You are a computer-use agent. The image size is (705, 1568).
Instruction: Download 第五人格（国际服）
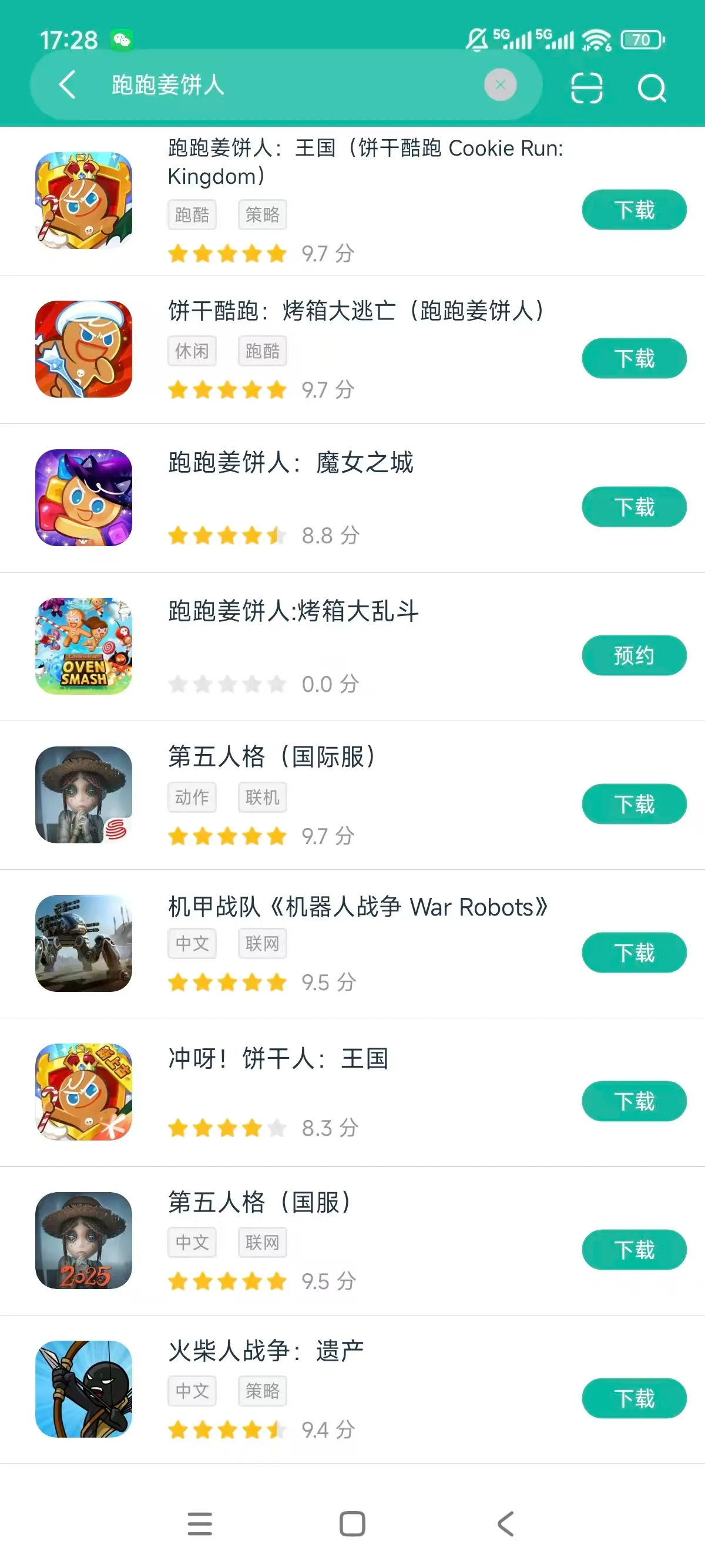[x=634, y=804]
